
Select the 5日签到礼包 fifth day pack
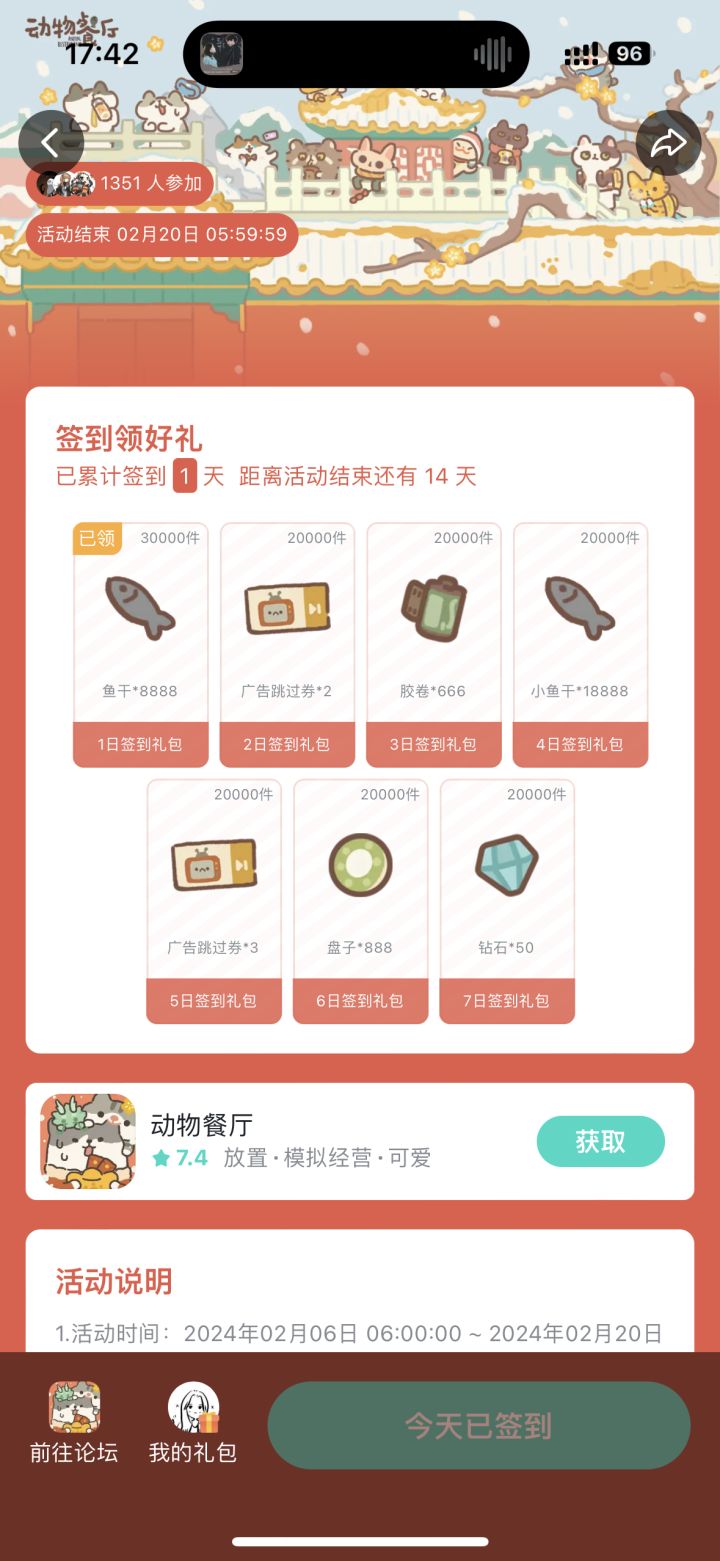pos(213,1000)
